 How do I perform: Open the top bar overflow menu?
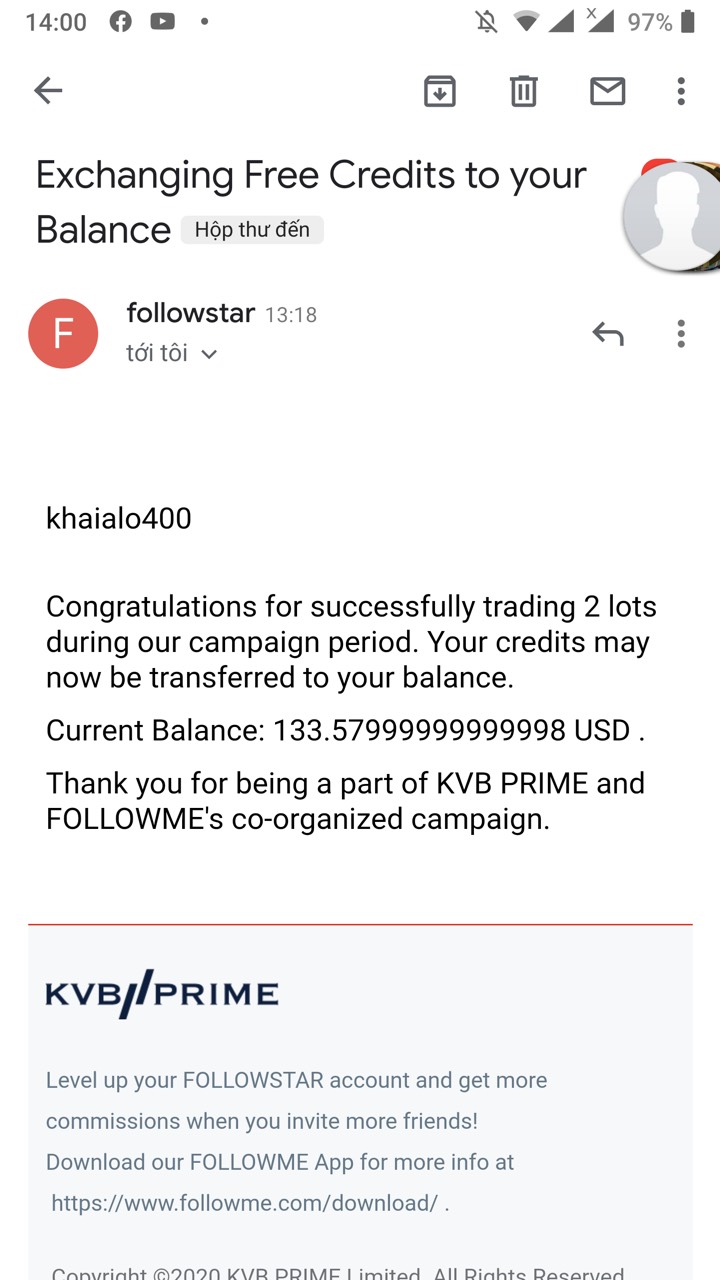click(681, 91)
